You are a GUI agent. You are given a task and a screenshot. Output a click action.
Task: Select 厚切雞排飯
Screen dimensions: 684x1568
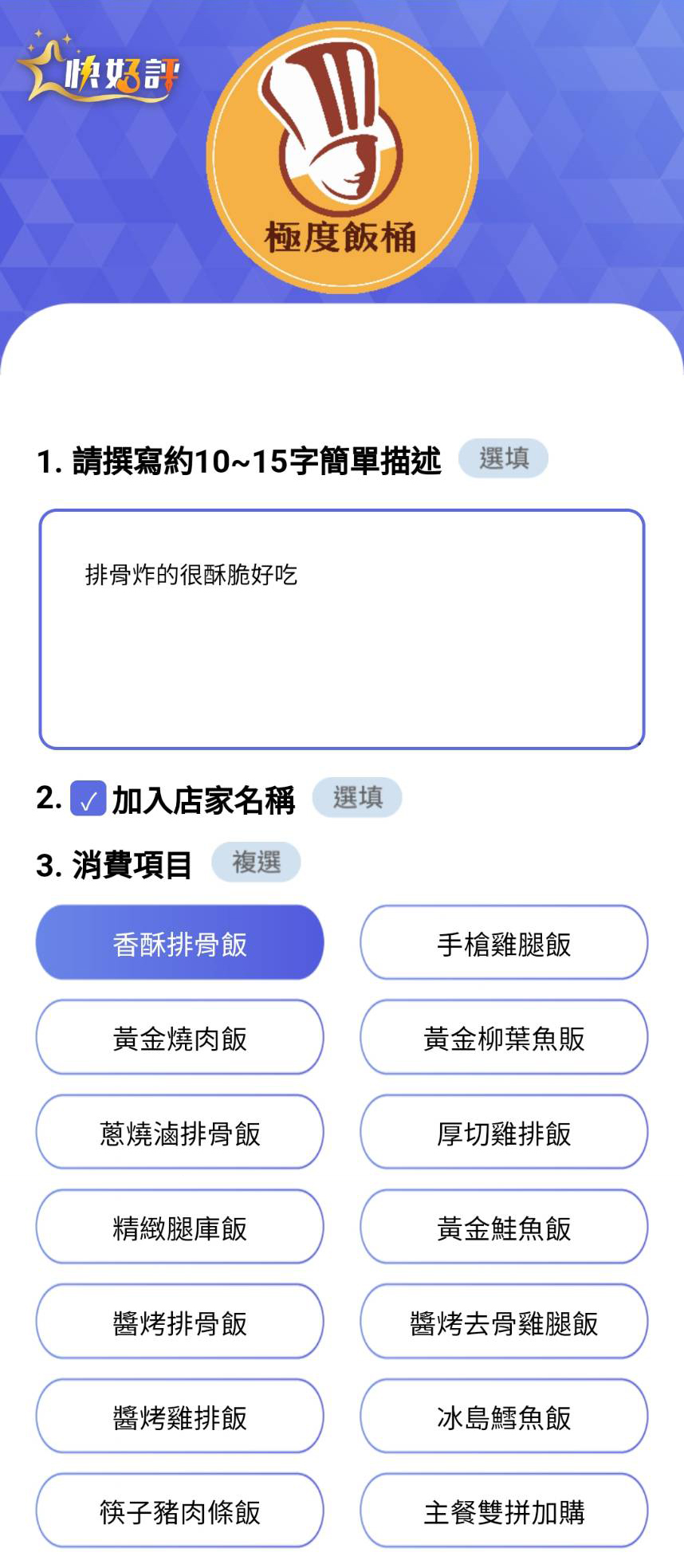[x=504, y=1132]
